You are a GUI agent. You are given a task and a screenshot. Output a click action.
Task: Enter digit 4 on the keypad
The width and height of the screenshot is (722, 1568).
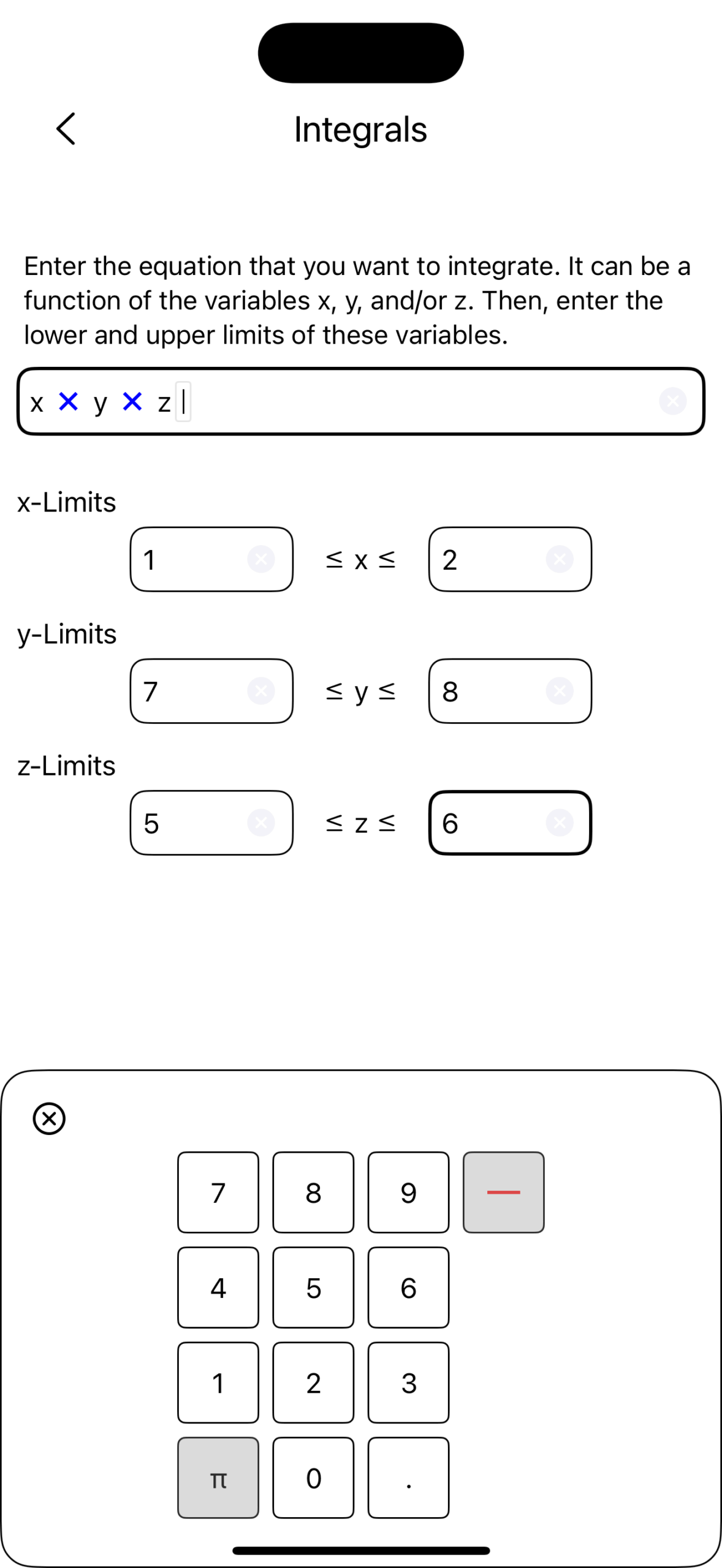click(x=218, y=1287)
